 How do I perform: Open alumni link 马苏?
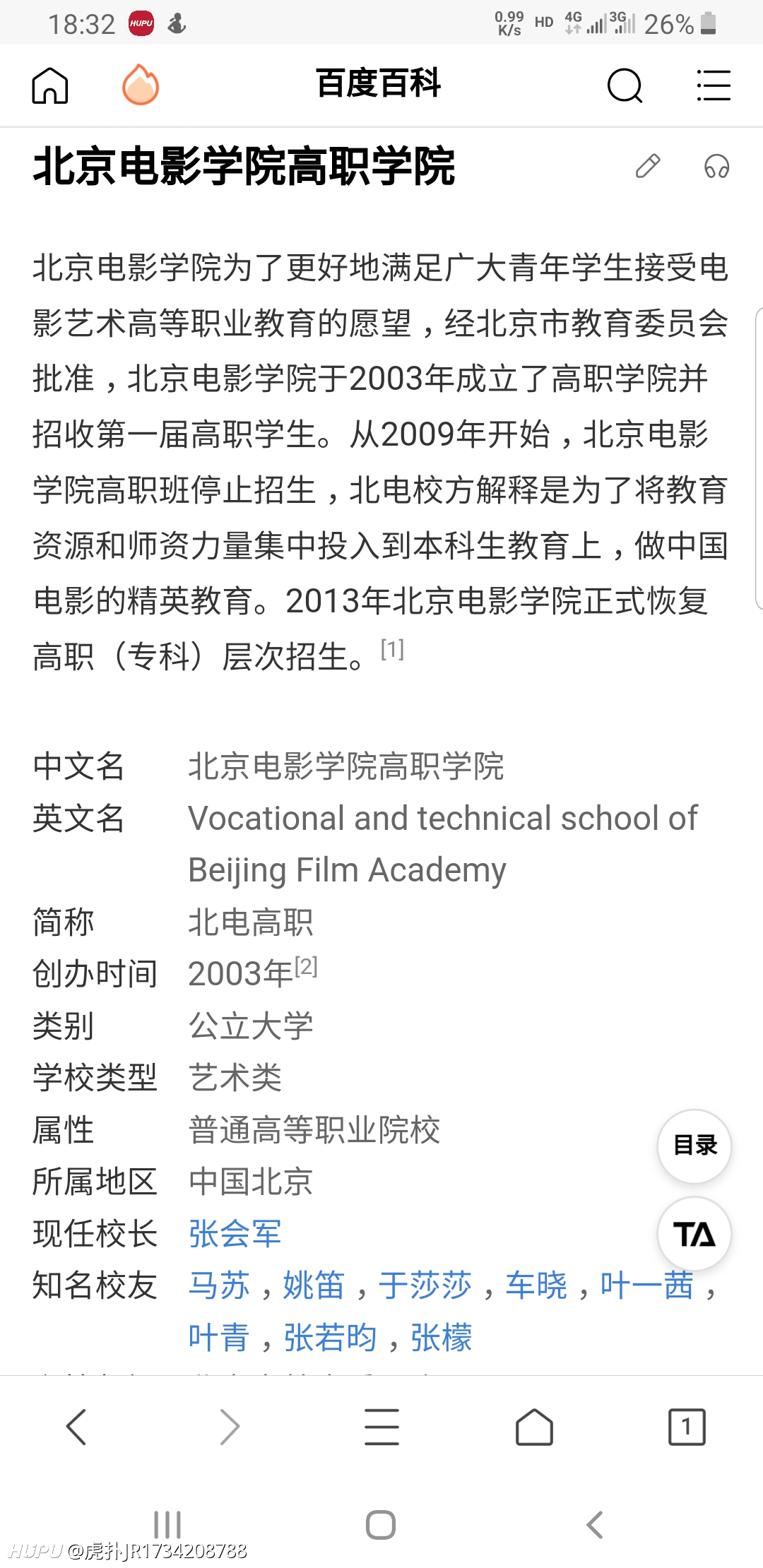[219, 1285]
